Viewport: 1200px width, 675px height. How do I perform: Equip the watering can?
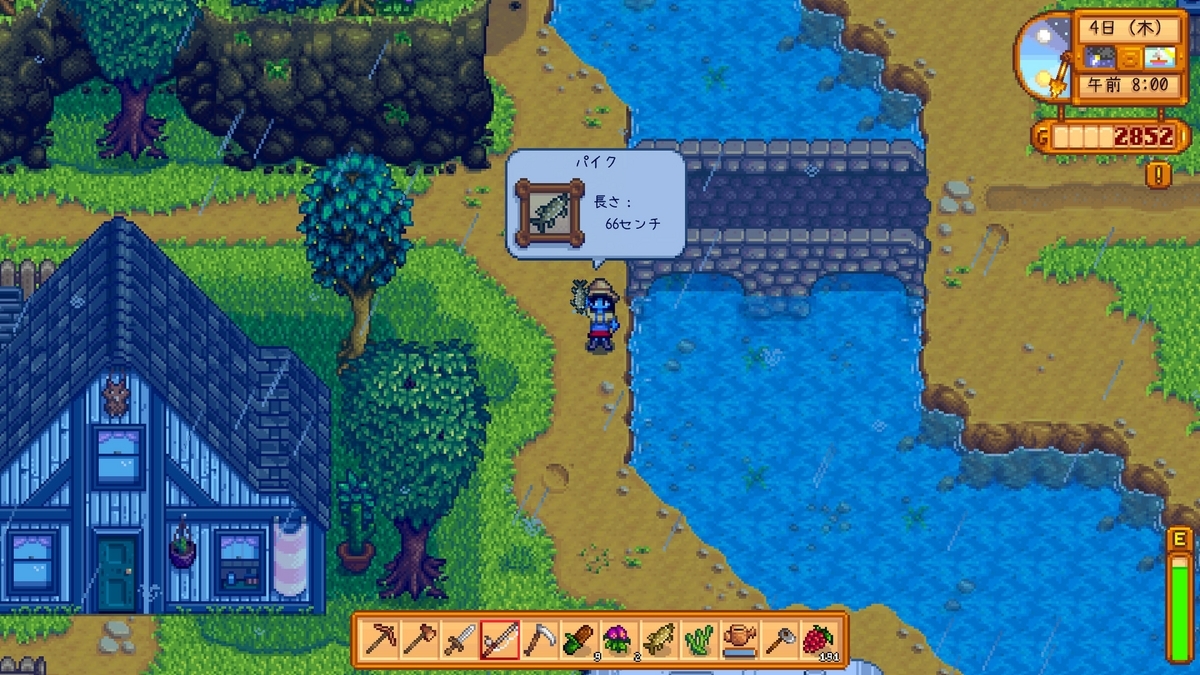point(739,639)
